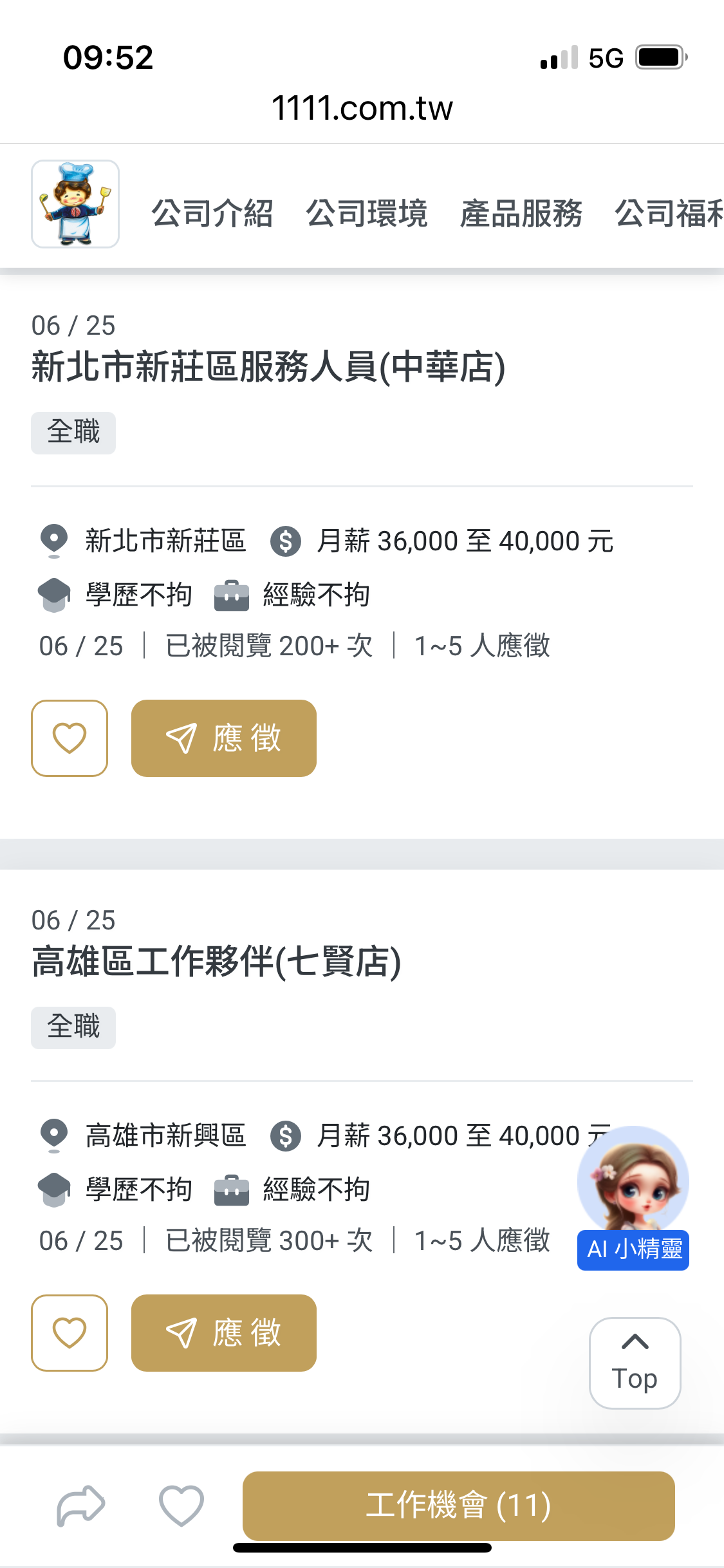Open the 公司介紹 tab
724x1568 pixels.
(x=212, y=213)
